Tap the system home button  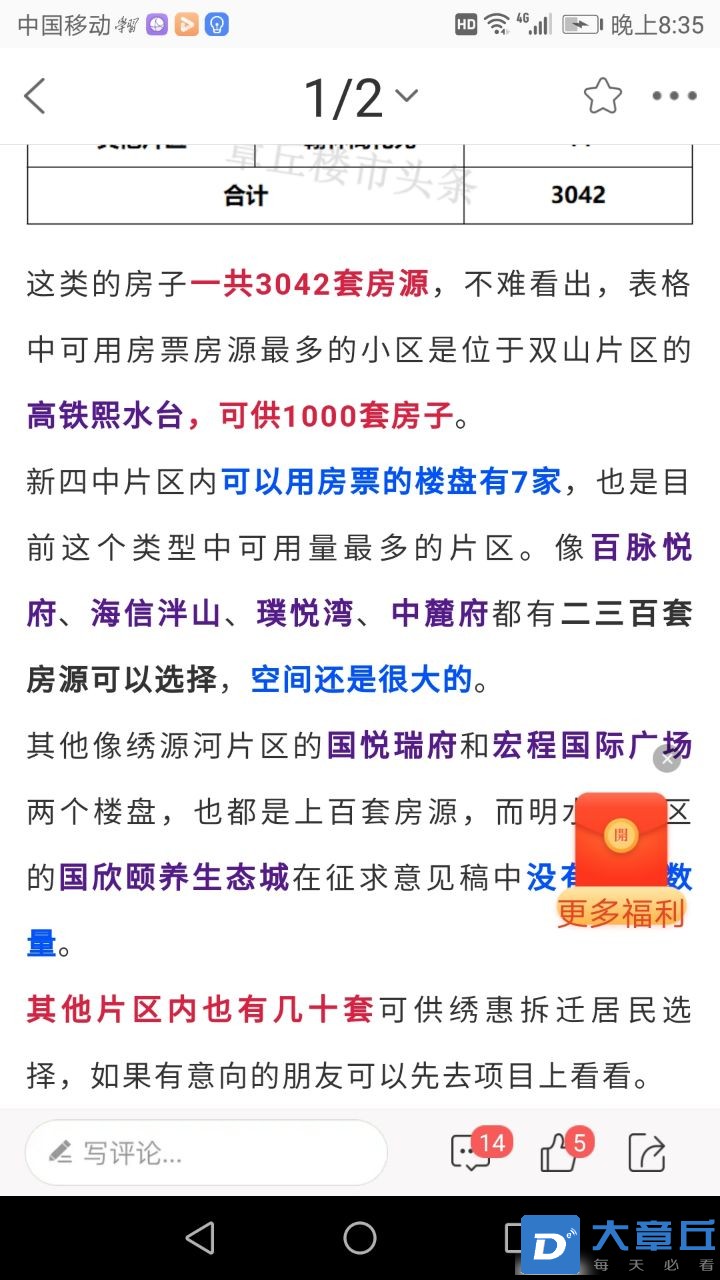tap(360, 1238)
